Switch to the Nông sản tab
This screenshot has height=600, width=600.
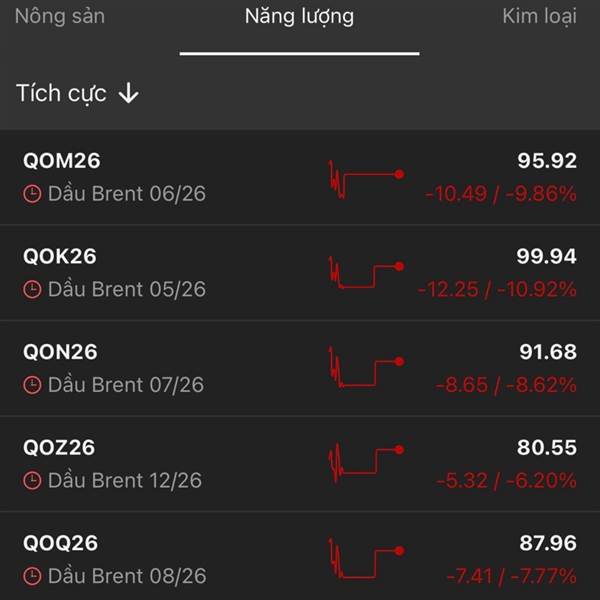(60, 17)
